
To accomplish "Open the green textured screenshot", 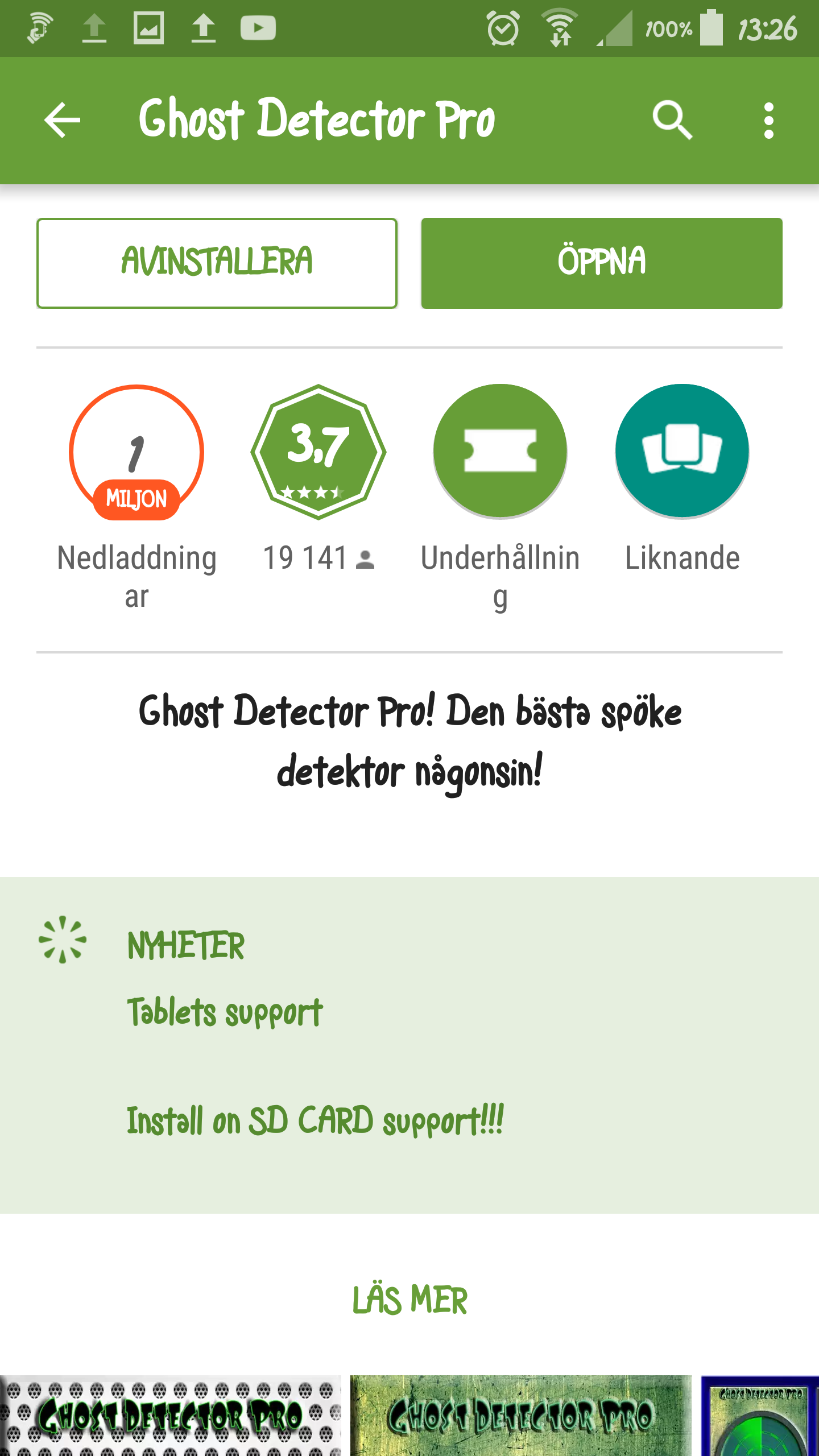I will coord(520,1416).
